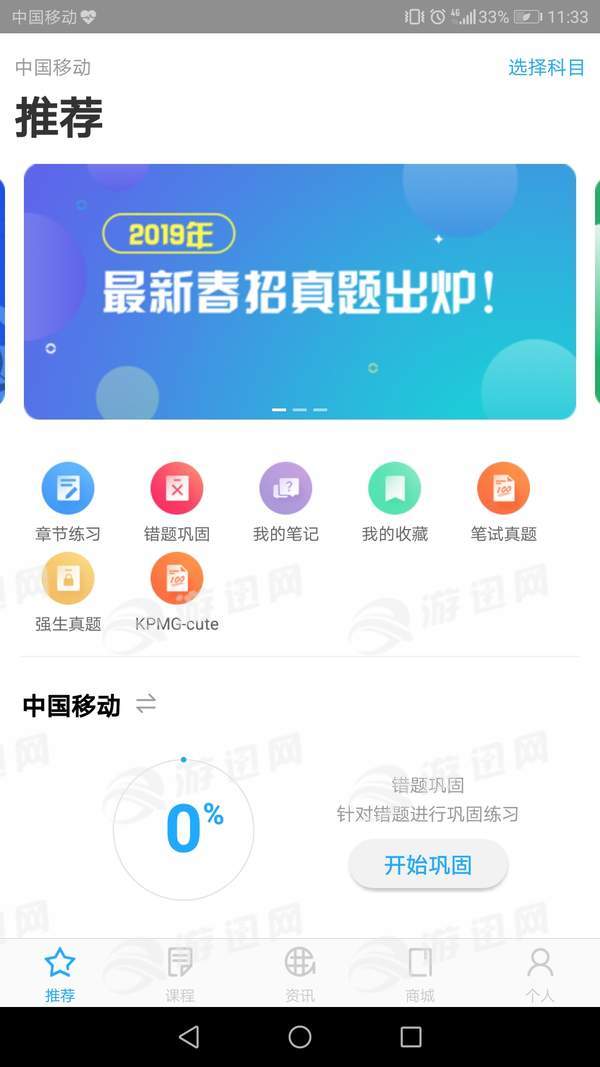Switch to the 课程 tab

point(180,974)
